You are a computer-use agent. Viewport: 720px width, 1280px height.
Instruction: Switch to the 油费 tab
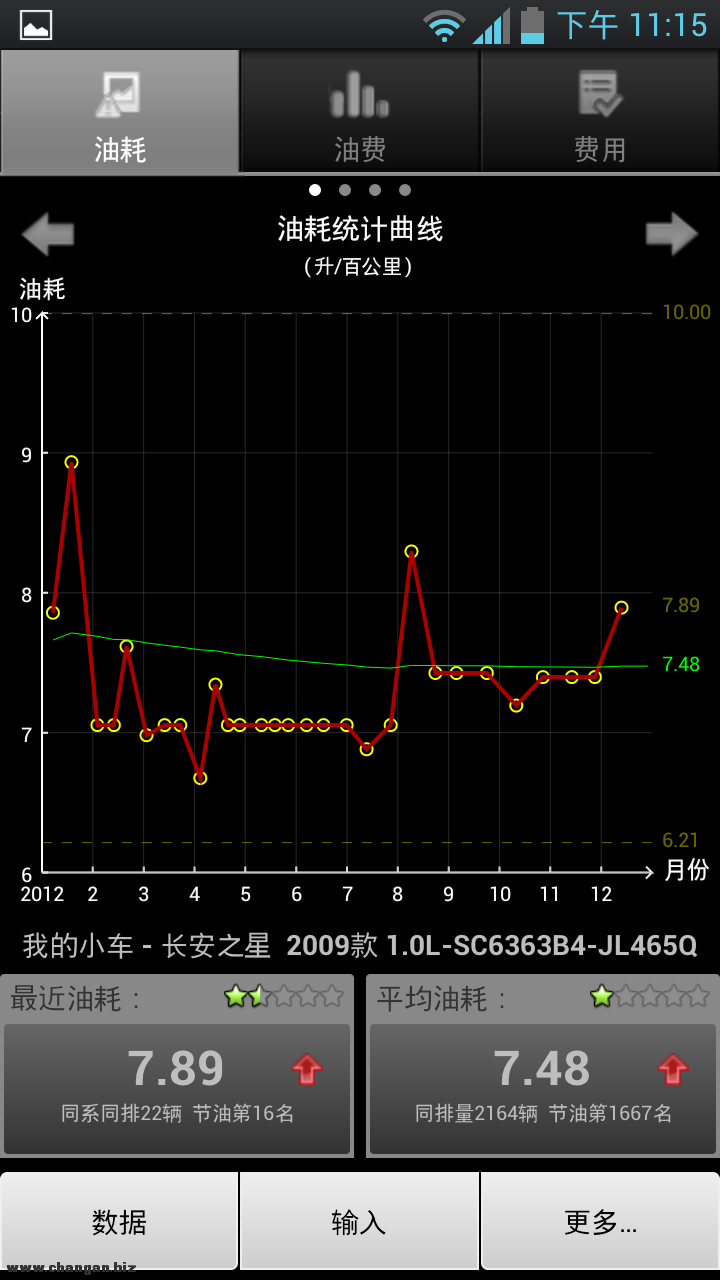pos(360,112)
